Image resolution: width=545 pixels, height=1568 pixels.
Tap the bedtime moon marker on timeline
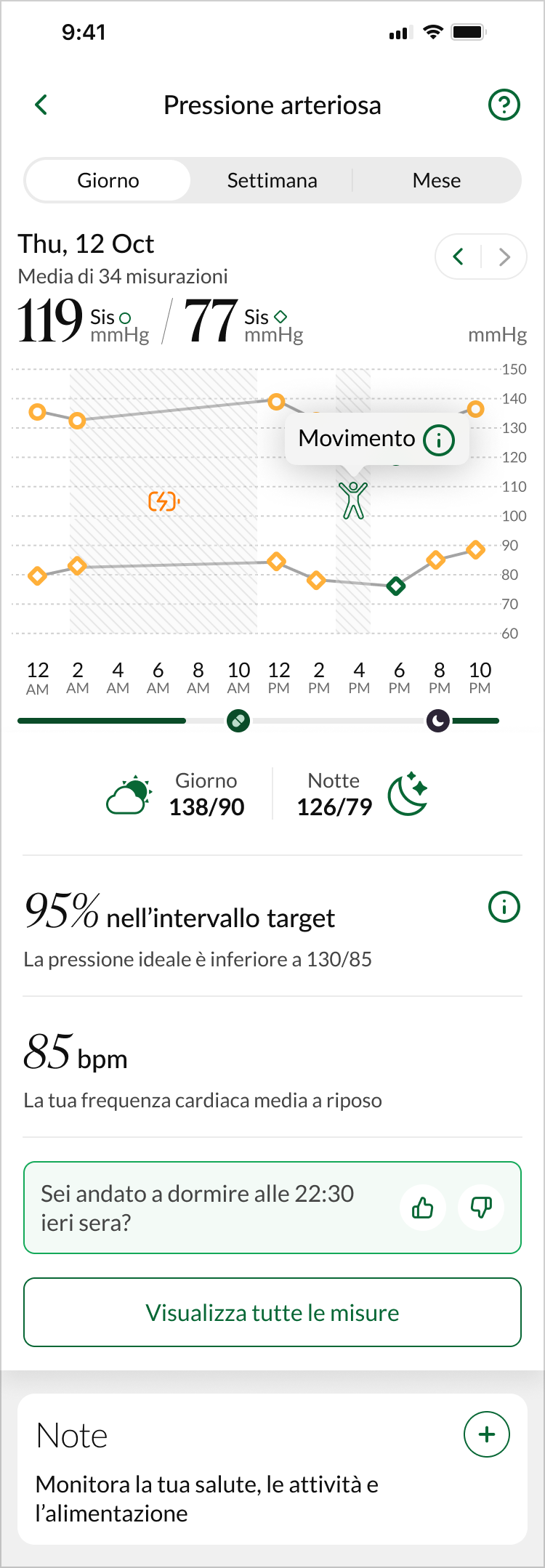[437, 721]
